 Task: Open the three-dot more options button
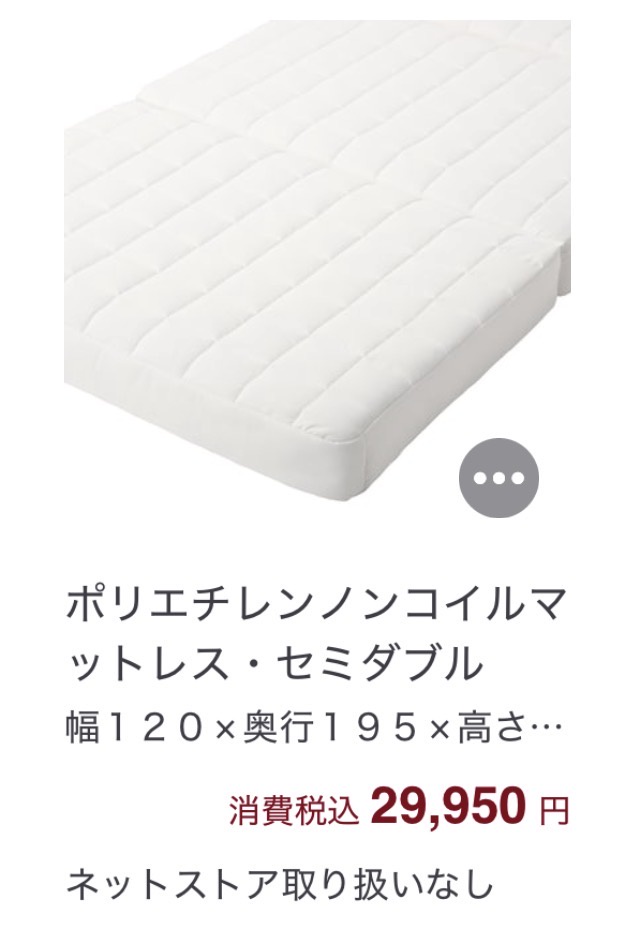pyautogui.click(x=498, y=477)
